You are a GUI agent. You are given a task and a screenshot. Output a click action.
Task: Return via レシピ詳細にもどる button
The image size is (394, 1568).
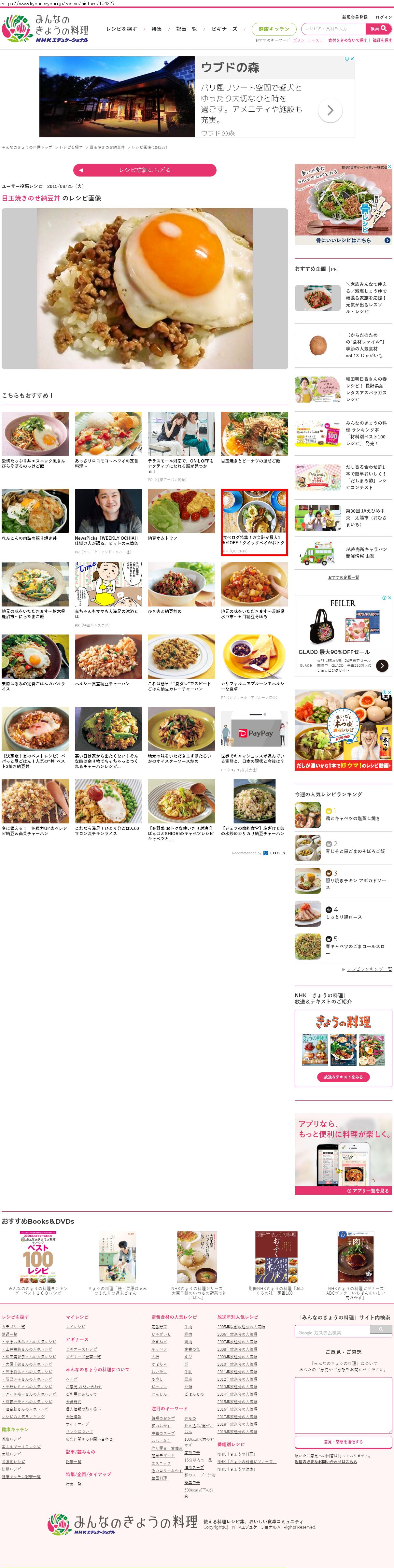click(144, 170)
